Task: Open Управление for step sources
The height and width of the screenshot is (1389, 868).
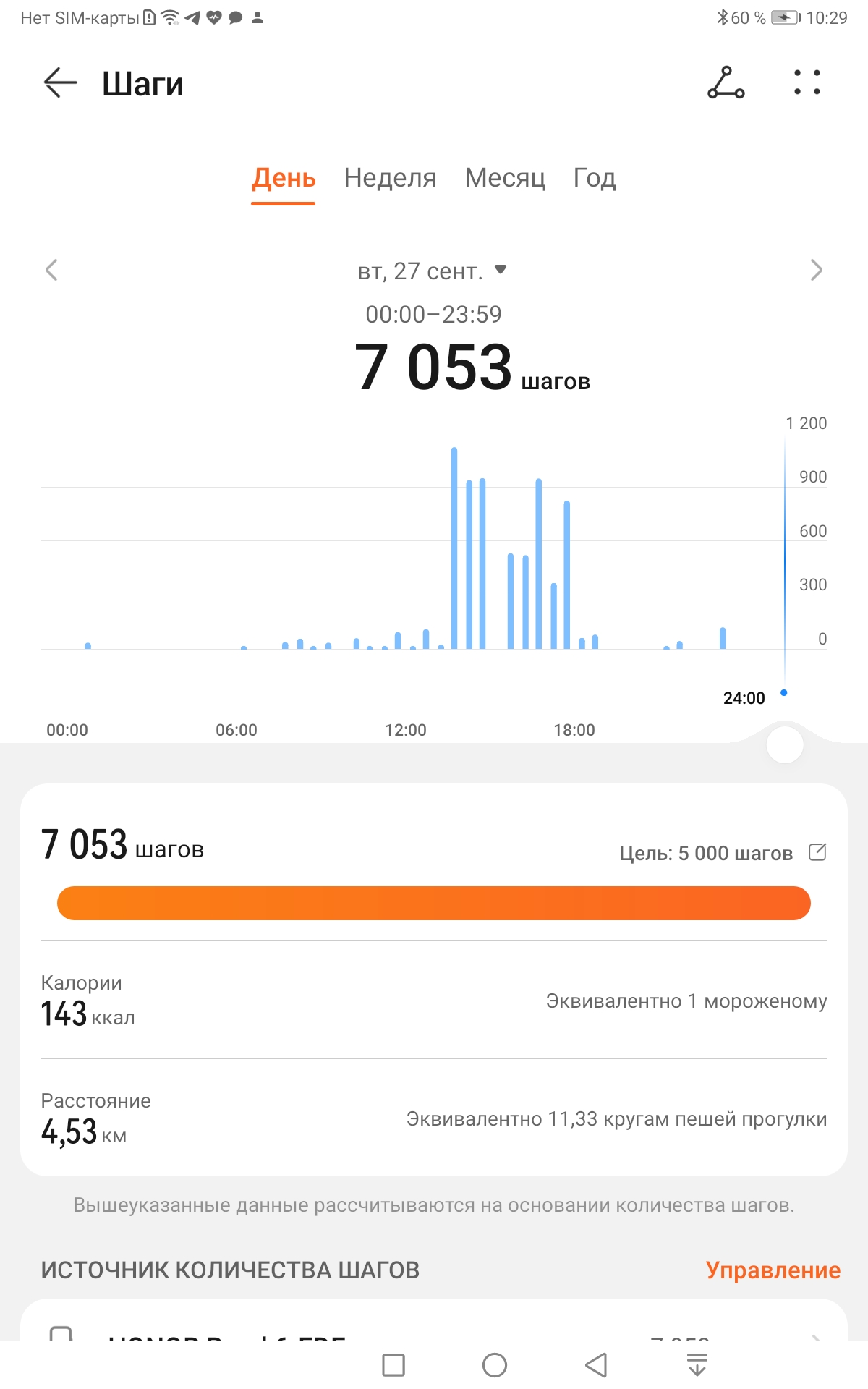Action: [x=773, y=1270]
